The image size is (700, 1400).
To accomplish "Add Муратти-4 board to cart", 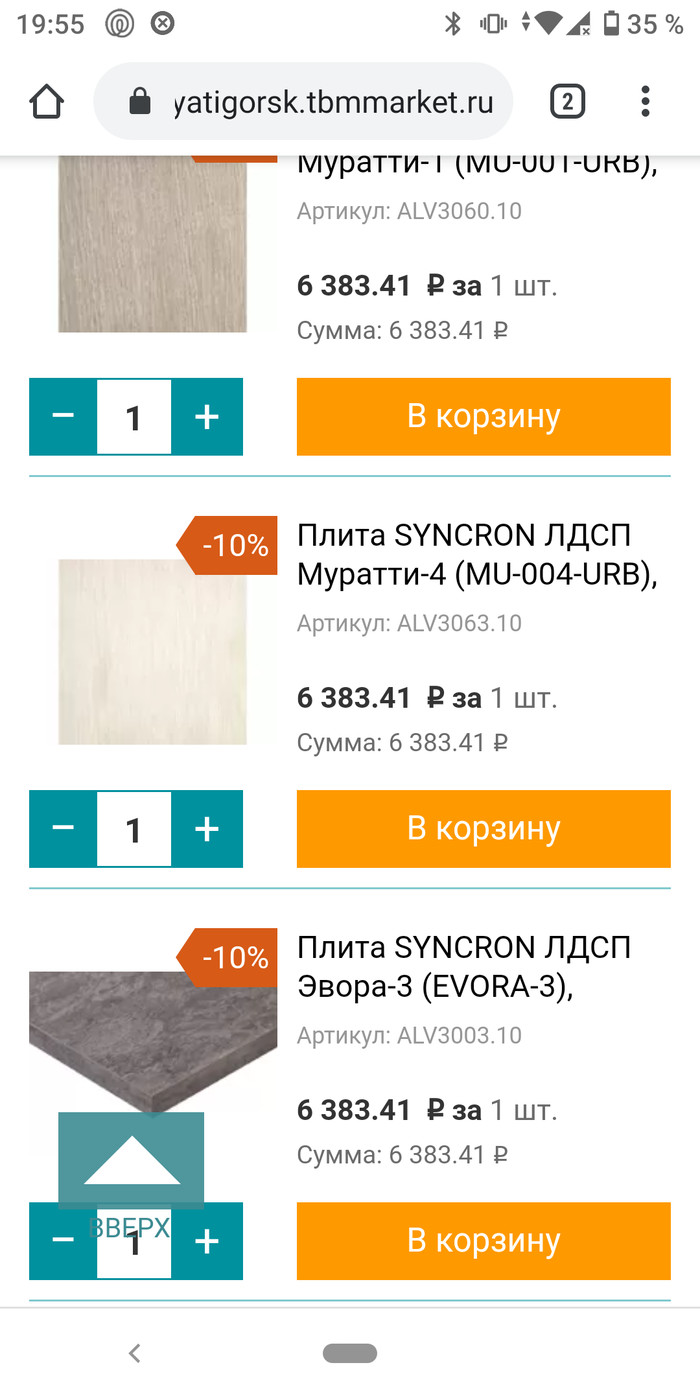I will tap(483, 829).
